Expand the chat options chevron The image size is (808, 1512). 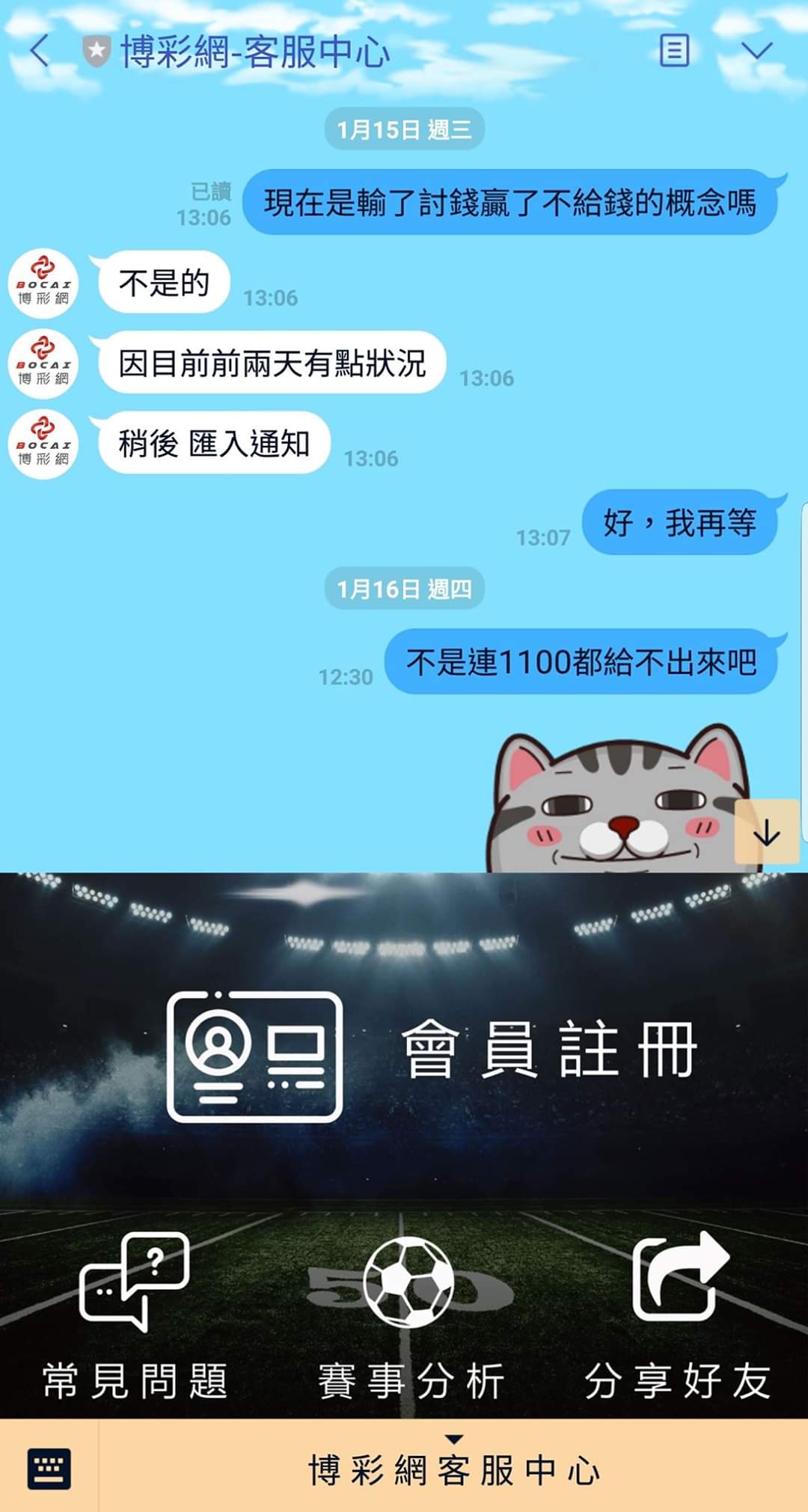coord(756,51)
